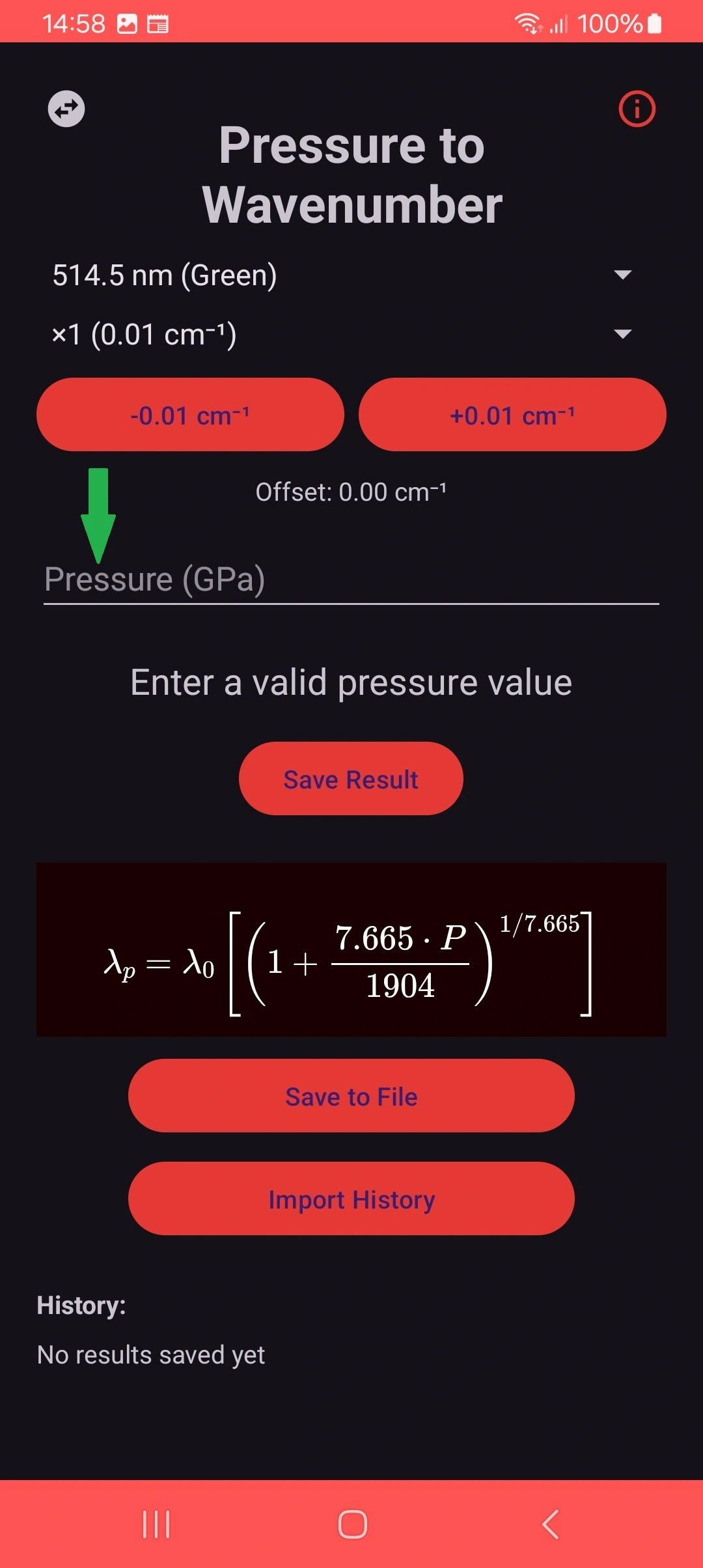Tap the swap conversion direction icon
Viewport: 703px width, 1568px height.
[64, 109]
